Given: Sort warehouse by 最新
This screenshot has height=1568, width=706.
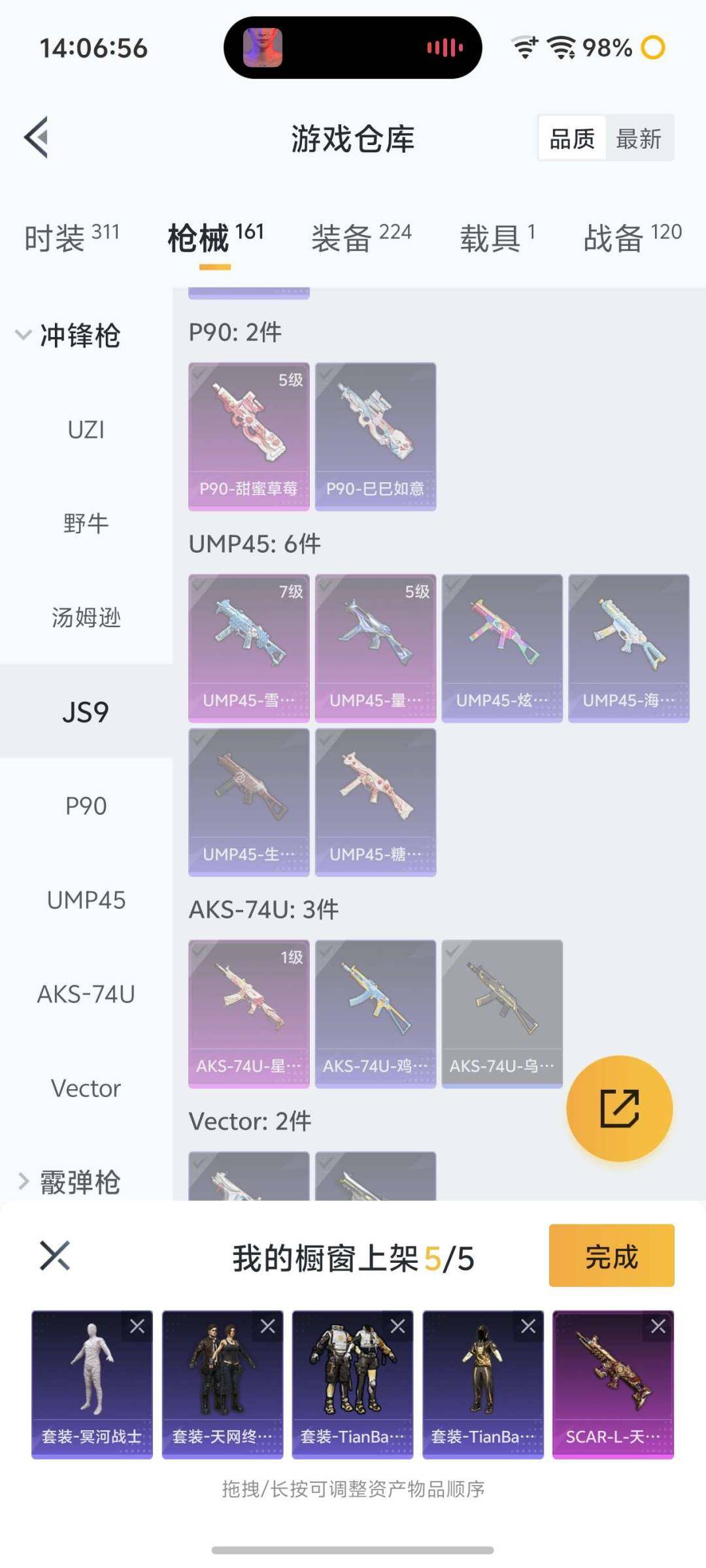Looking at the screenshot, I should click(639, 139).
